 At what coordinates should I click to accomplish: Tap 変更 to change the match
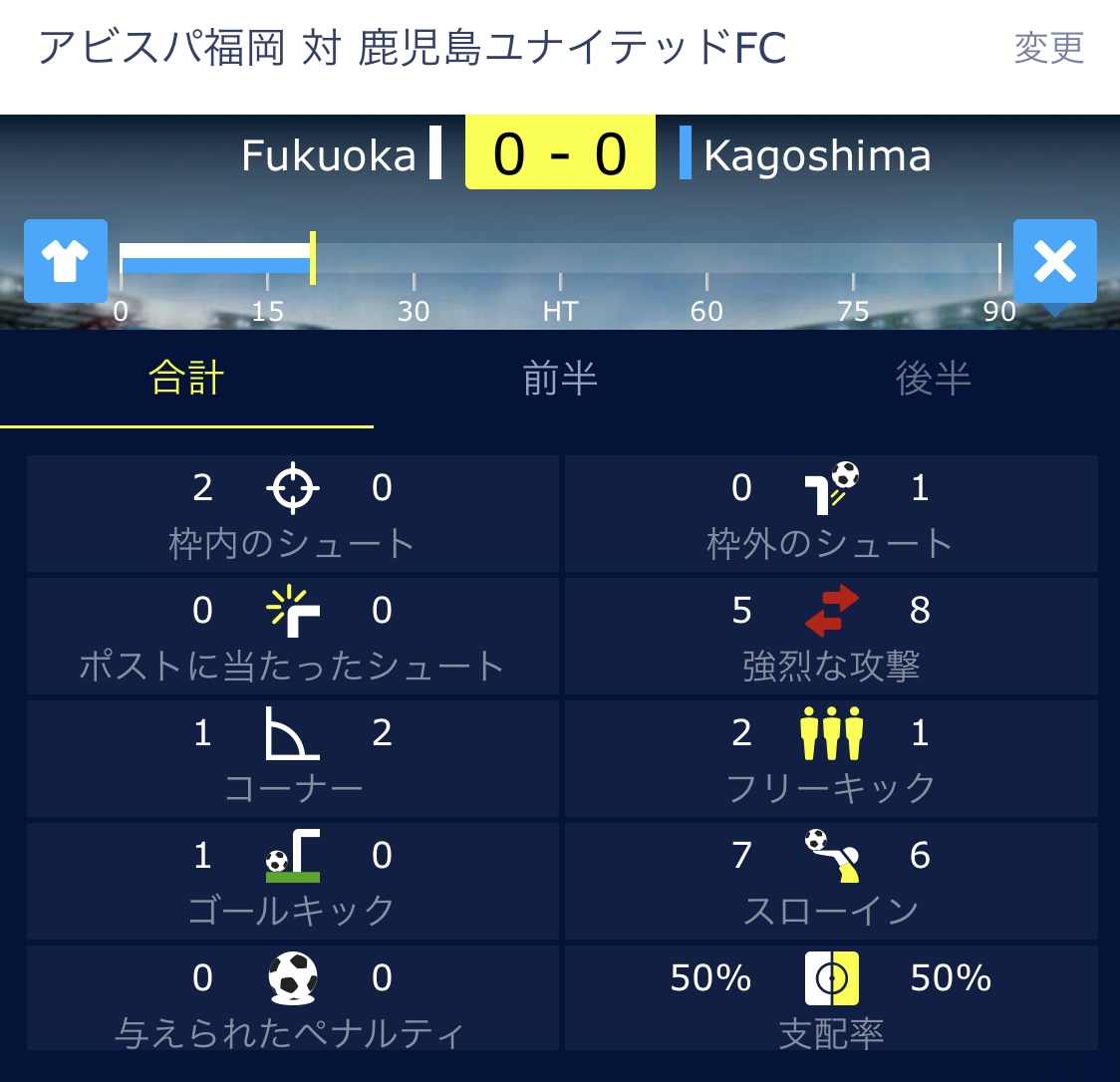(1048, 48)
